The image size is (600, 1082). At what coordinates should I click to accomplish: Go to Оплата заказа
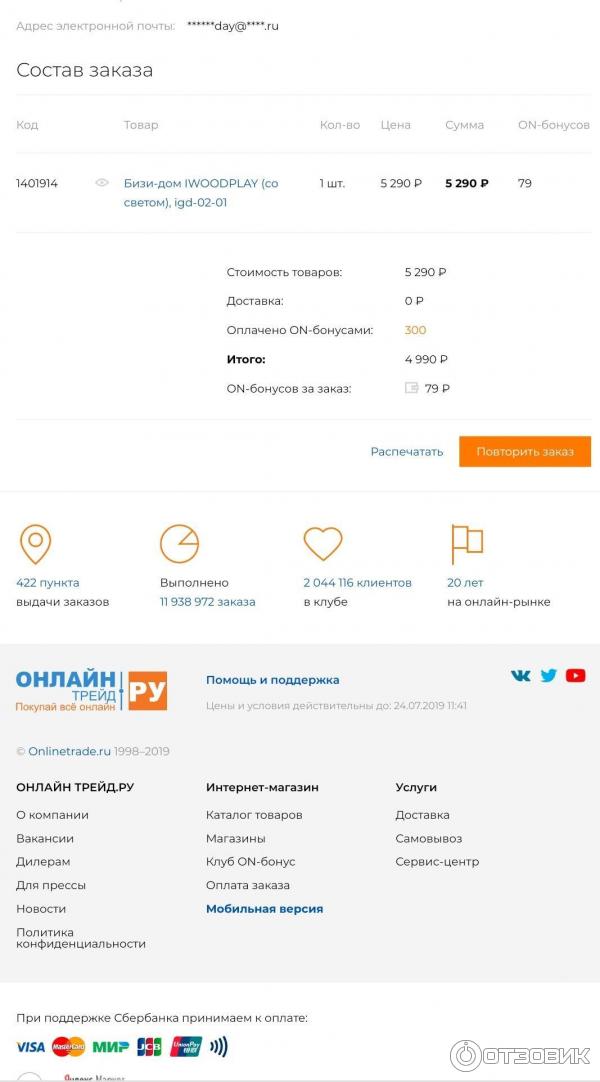pyautogui.click(x=247, y=885)
